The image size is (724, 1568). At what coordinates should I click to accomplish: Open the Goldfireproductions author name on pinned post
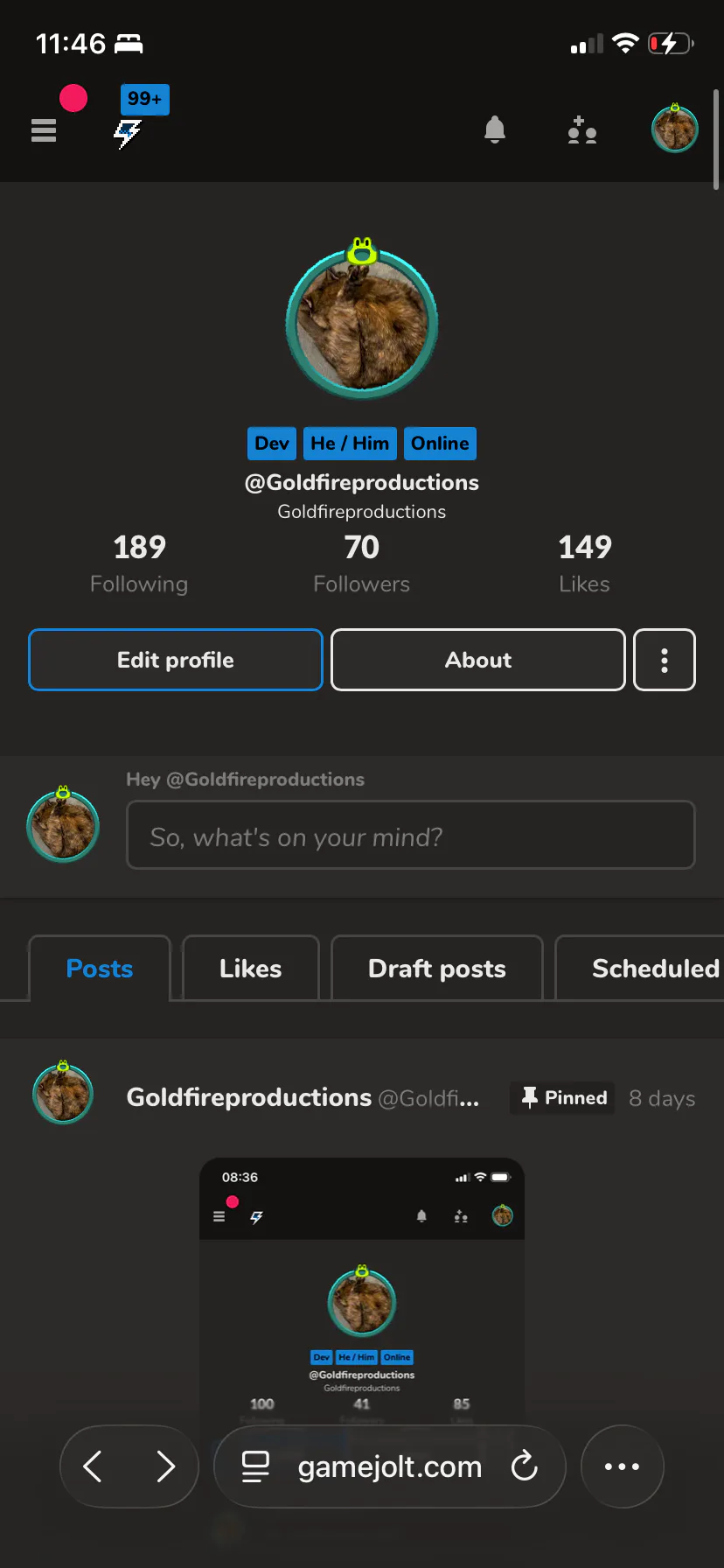coord(249,1097)
